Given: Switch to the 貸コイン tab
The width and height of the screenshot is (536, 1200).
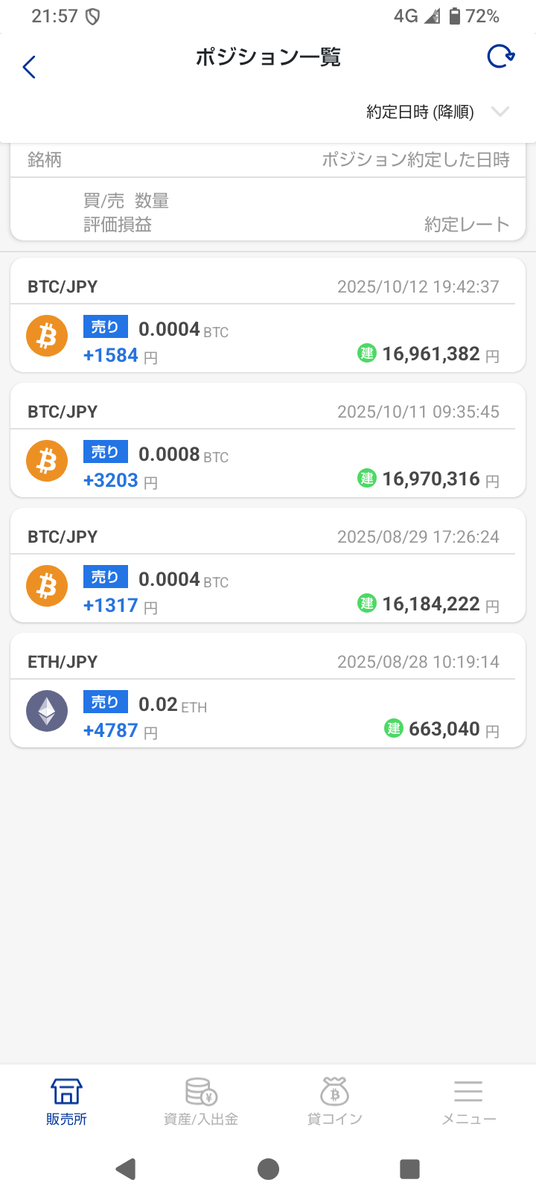Looking at the screenshot, I should coord(335,1102).
